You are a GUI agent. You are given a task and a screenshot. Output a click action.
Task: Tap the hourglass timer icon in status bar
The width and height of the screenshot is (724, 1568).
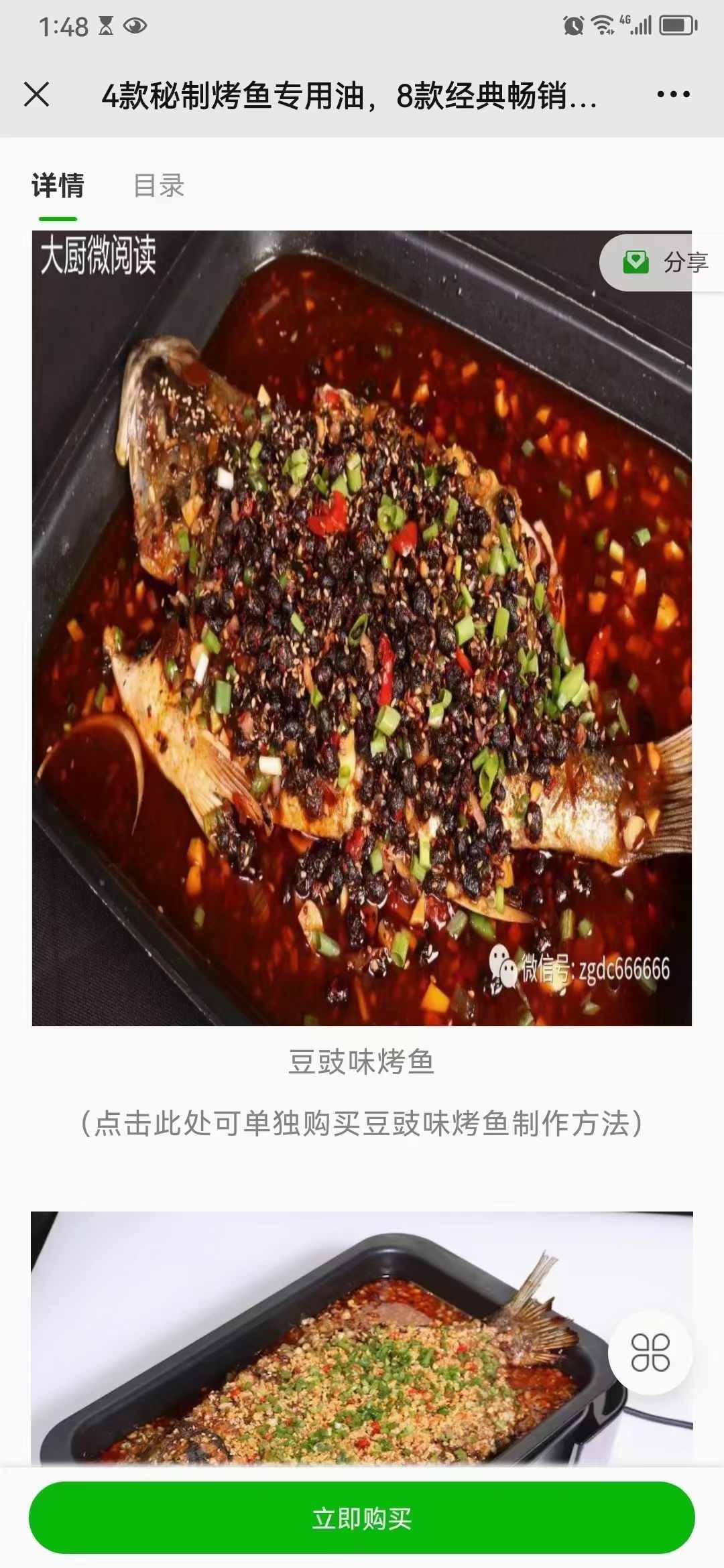tap(104, 25)
